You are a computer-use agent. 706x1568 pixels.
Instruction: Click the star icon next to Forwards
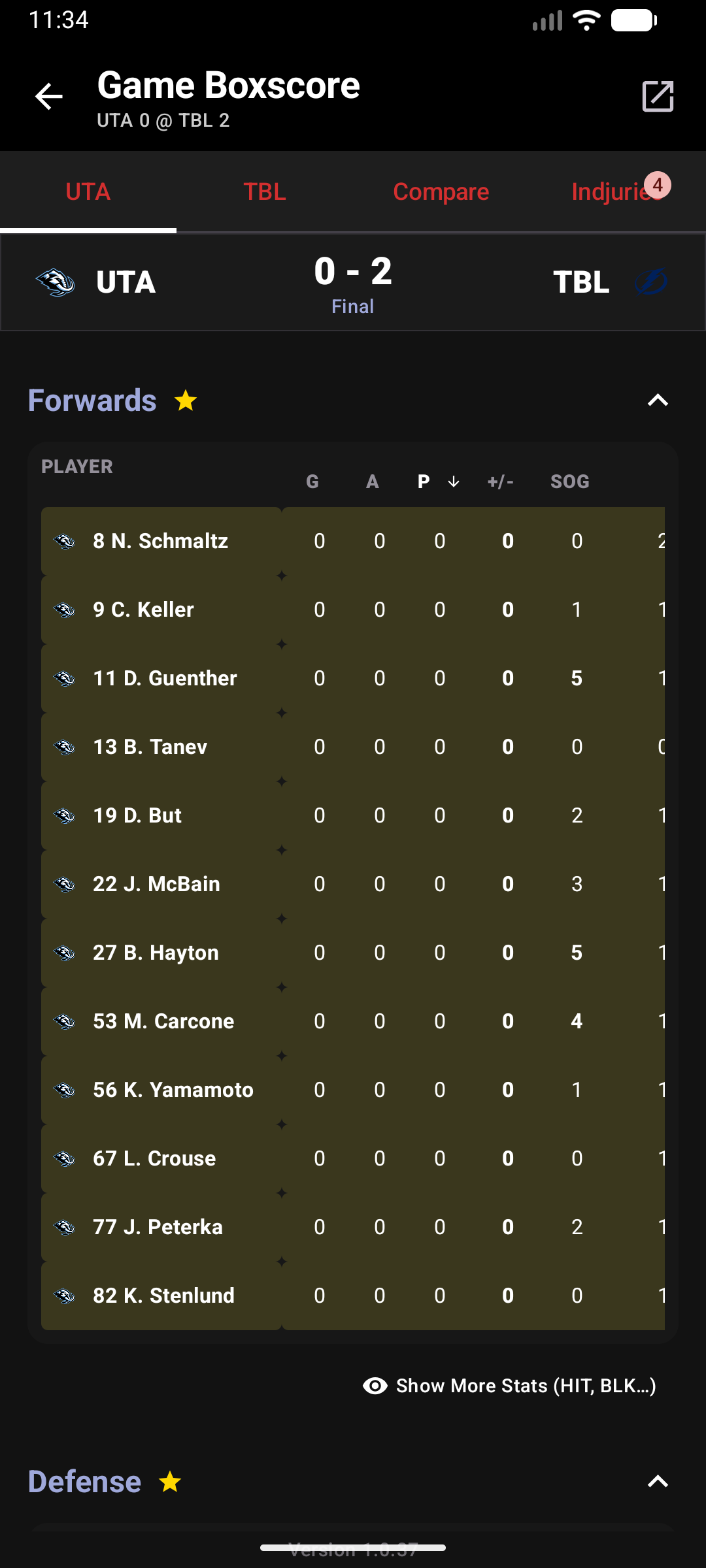(x=186, y=400)
